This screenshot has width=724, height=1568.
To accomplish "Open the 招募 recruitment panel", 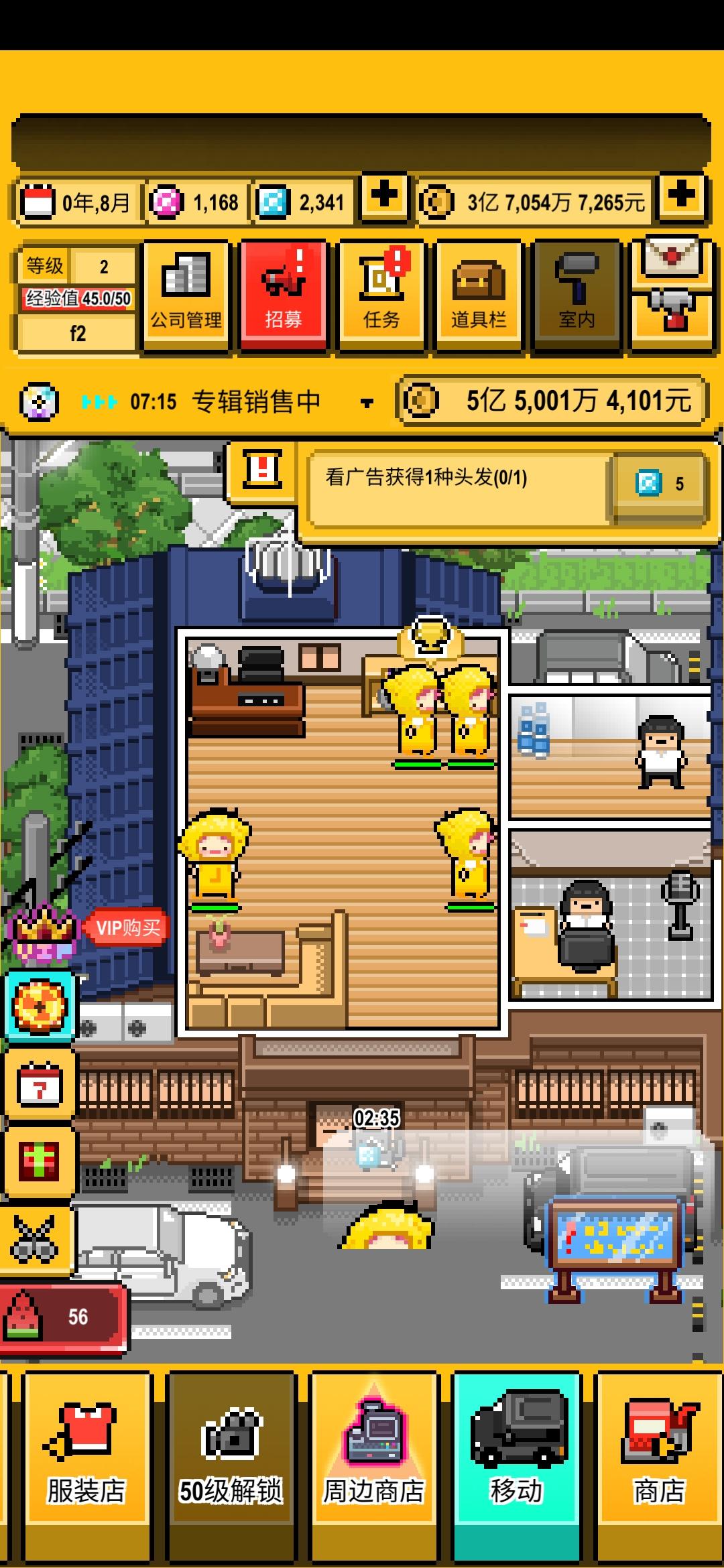I will (x=283, y=295).
